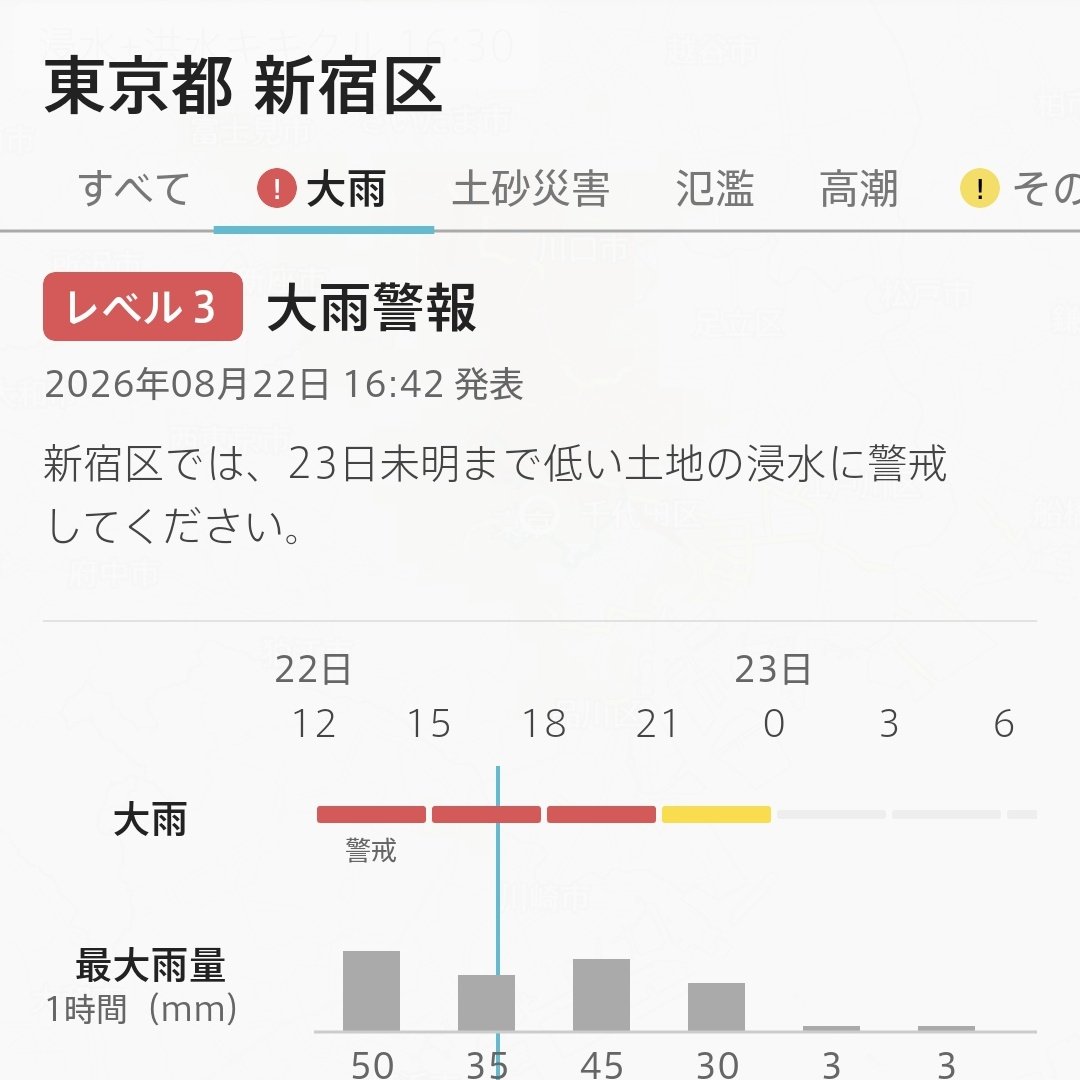Show the 高潮 tab
The width and height of the screenshot is (1080, 1080).
pos(859,188)
